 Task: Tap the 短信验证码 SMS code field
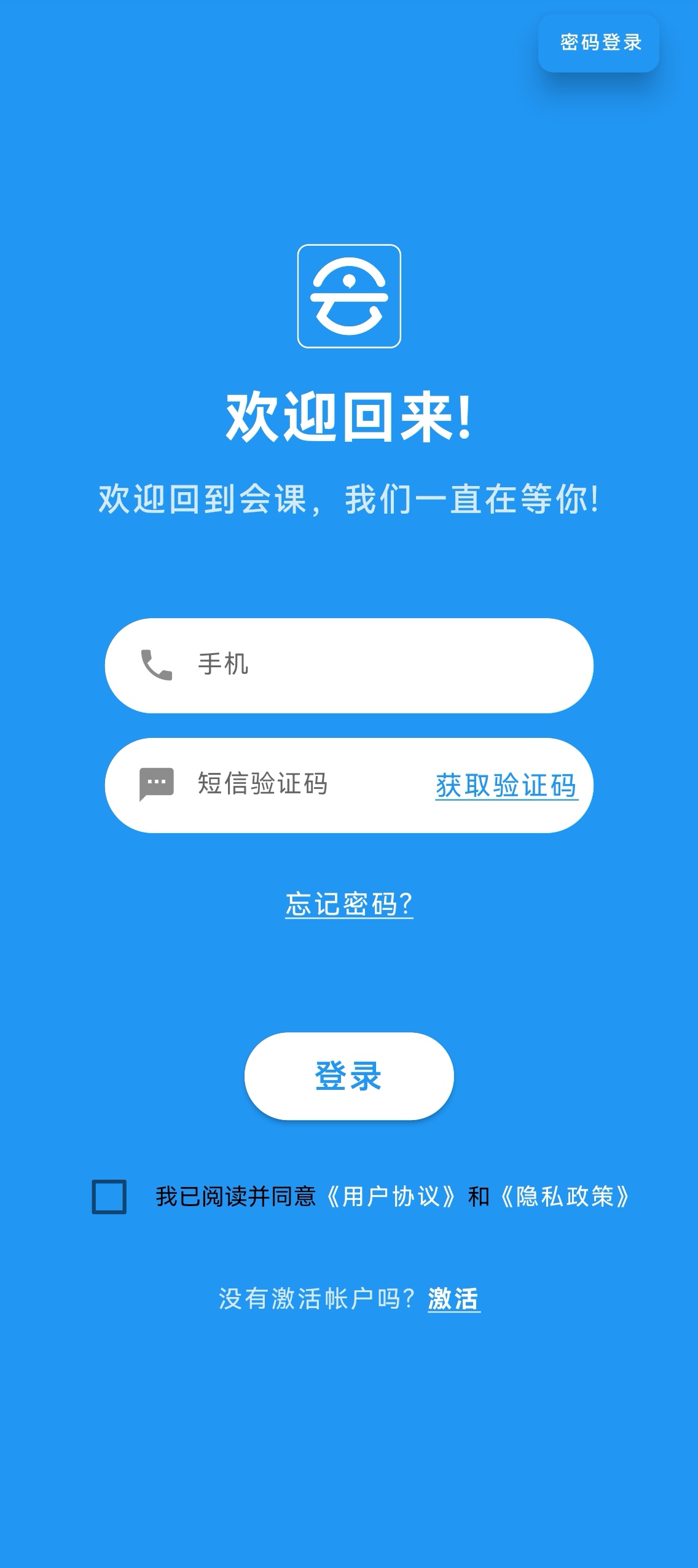tap(295, 785)
